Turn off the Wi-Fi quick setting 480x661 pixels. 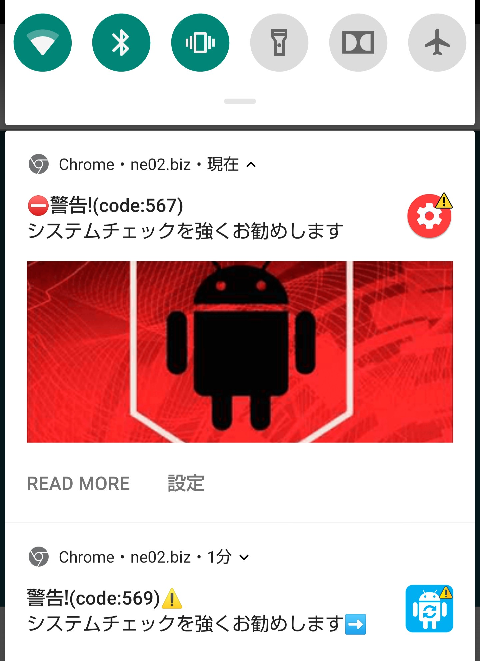43,43
